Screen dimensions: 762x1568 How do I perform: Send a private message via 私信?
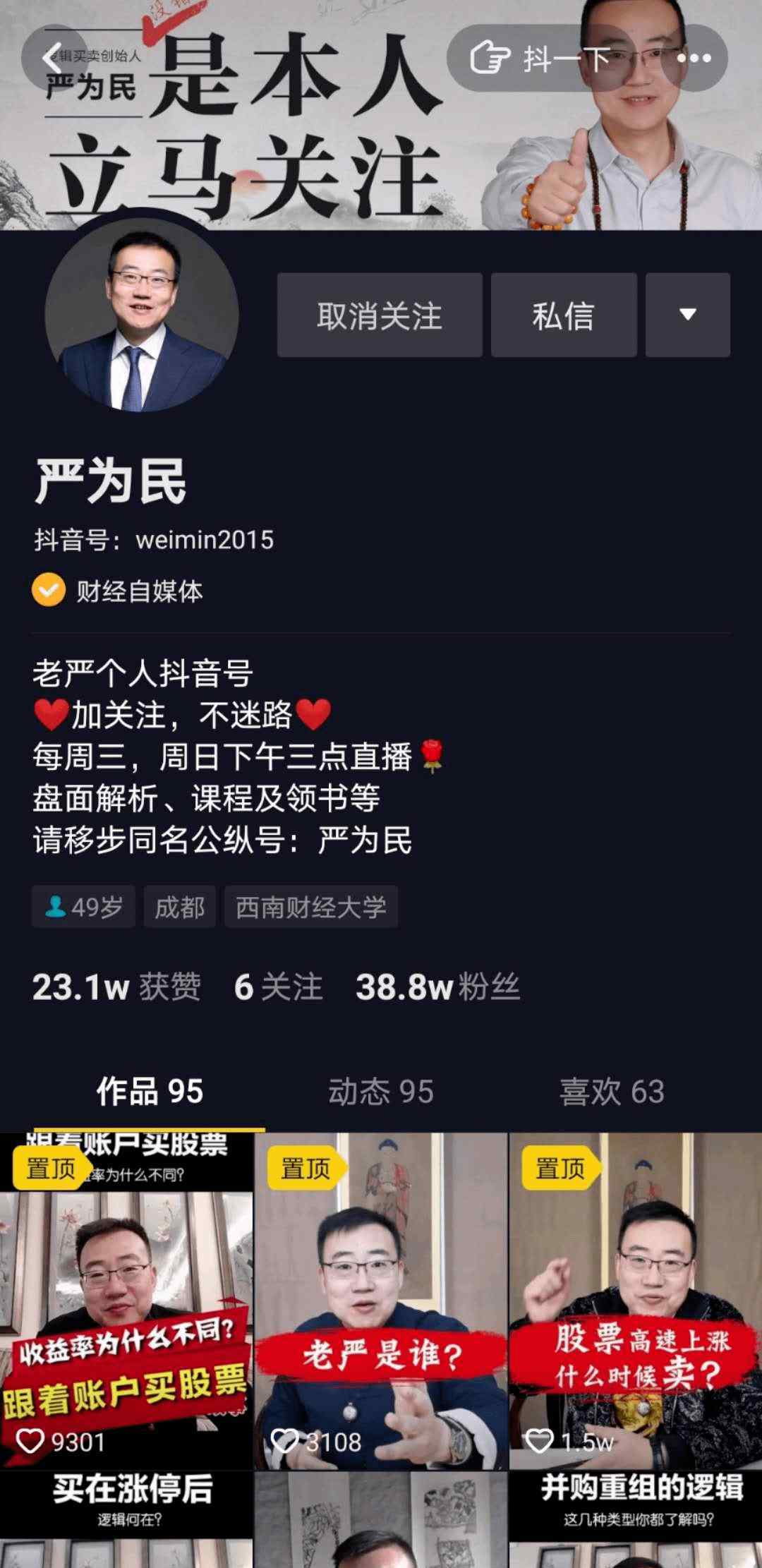pos(564,315)
